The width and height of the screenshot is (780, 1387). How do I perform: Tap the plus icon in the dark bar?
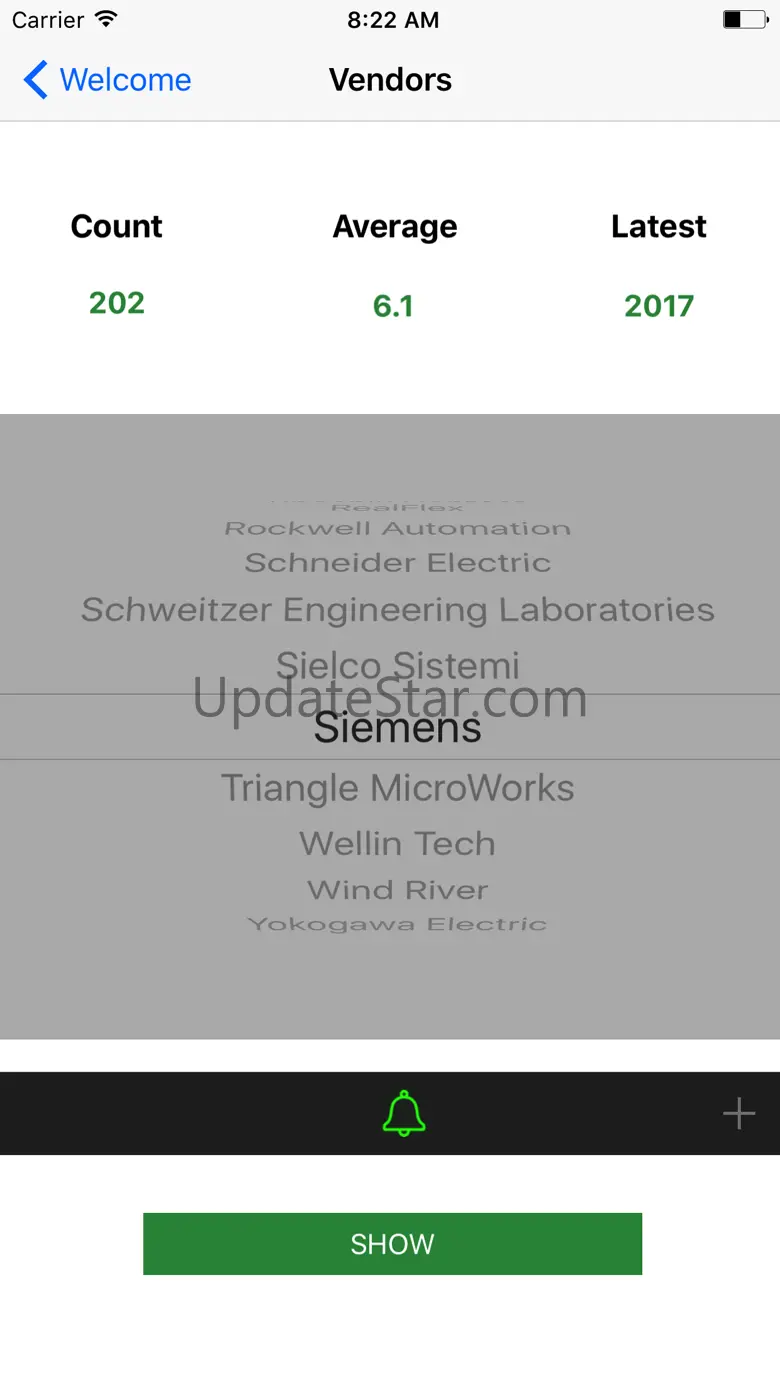(739, 1113)
